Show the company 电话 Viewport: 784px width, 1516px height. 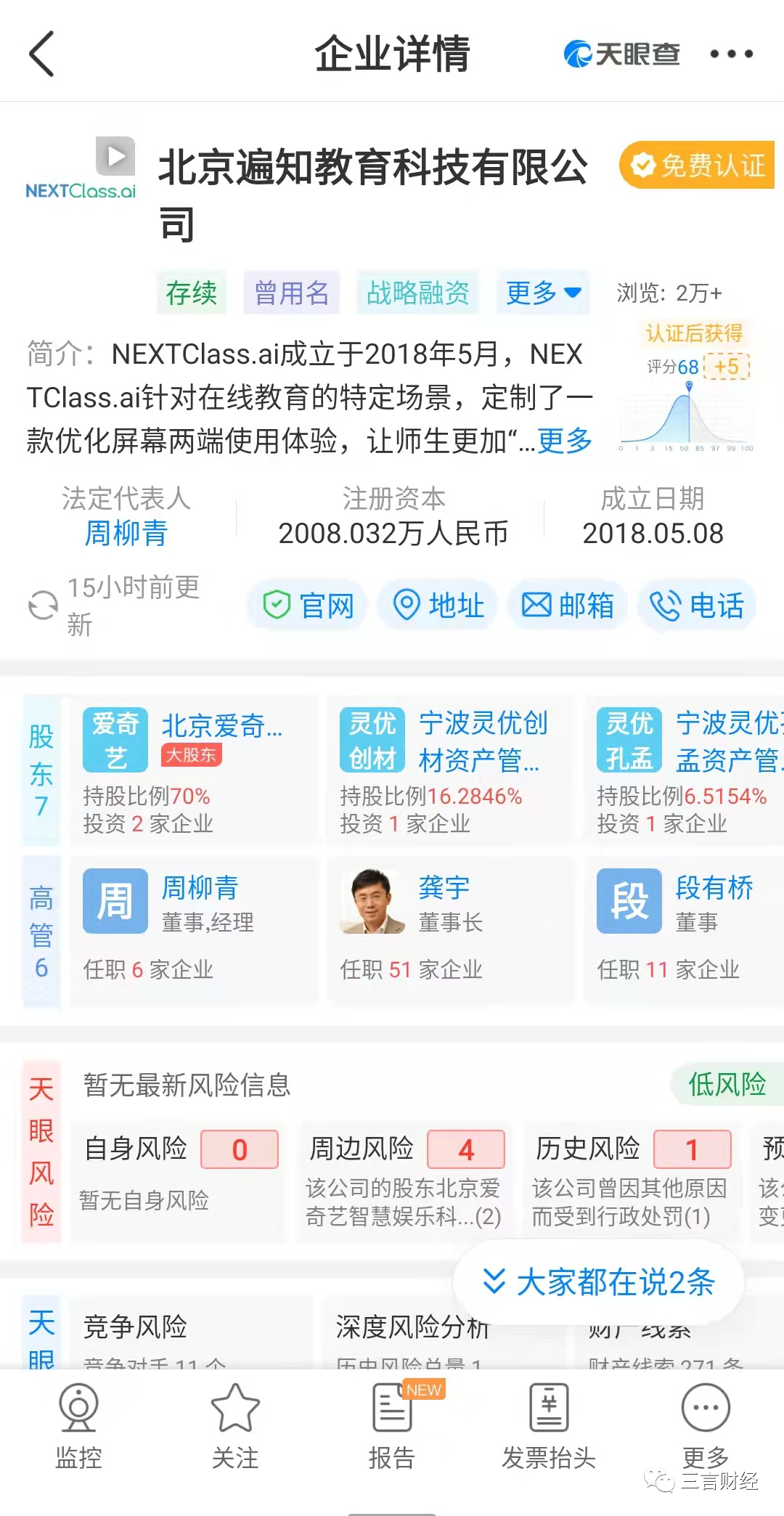point(697,605)
